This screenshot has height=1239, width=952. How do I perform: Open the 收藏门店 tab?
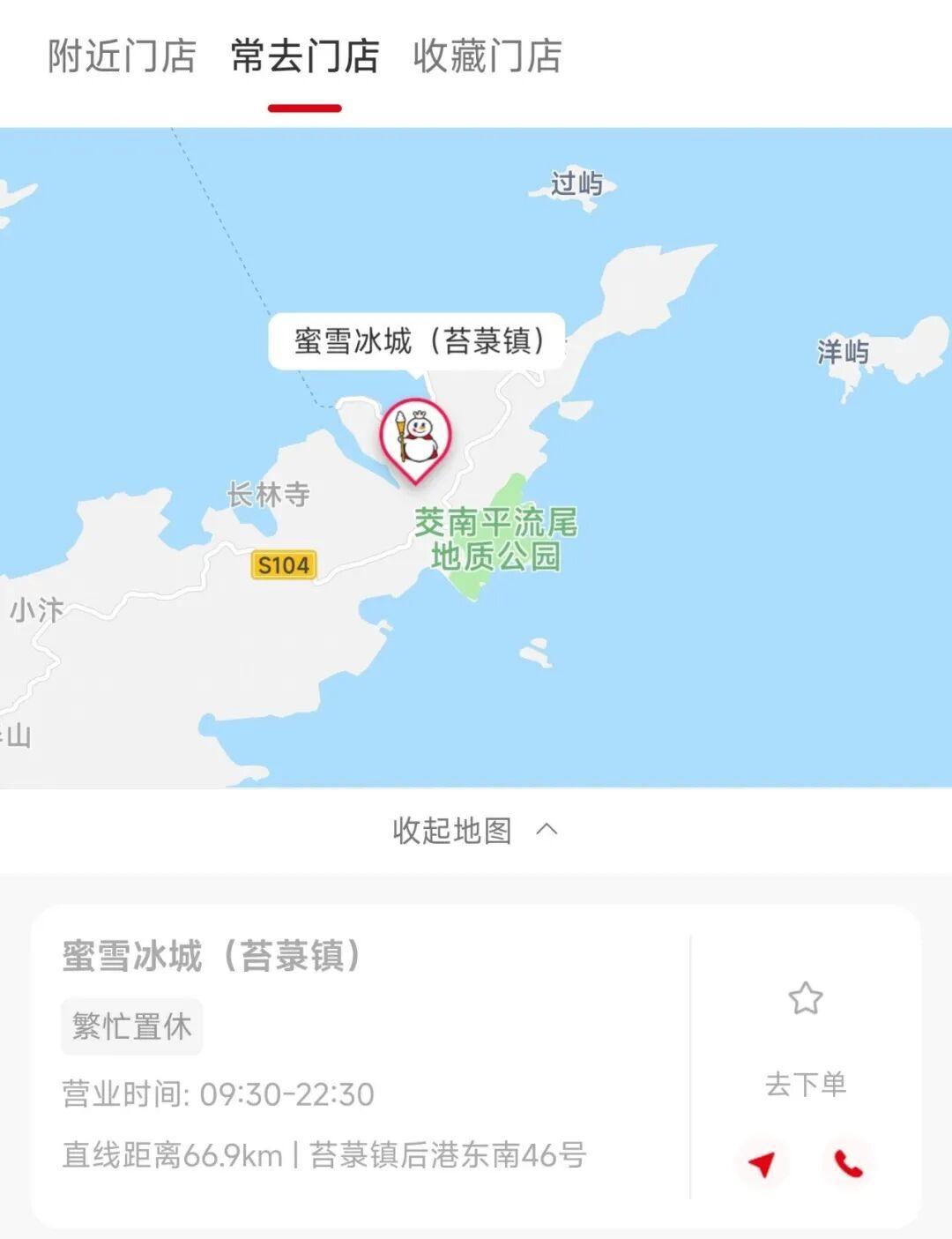[487, 56]
